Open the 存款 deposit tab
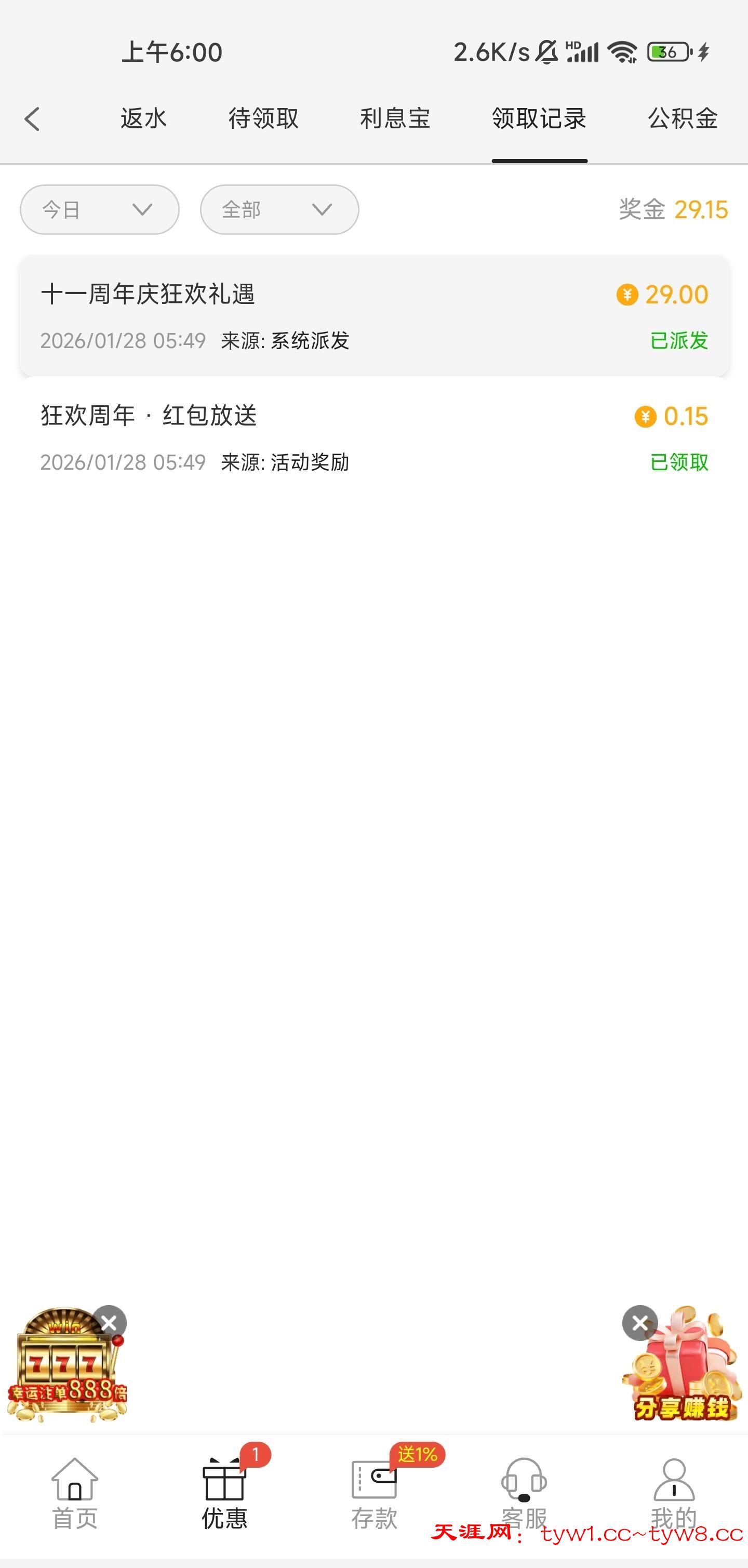 pos(375,1494)
